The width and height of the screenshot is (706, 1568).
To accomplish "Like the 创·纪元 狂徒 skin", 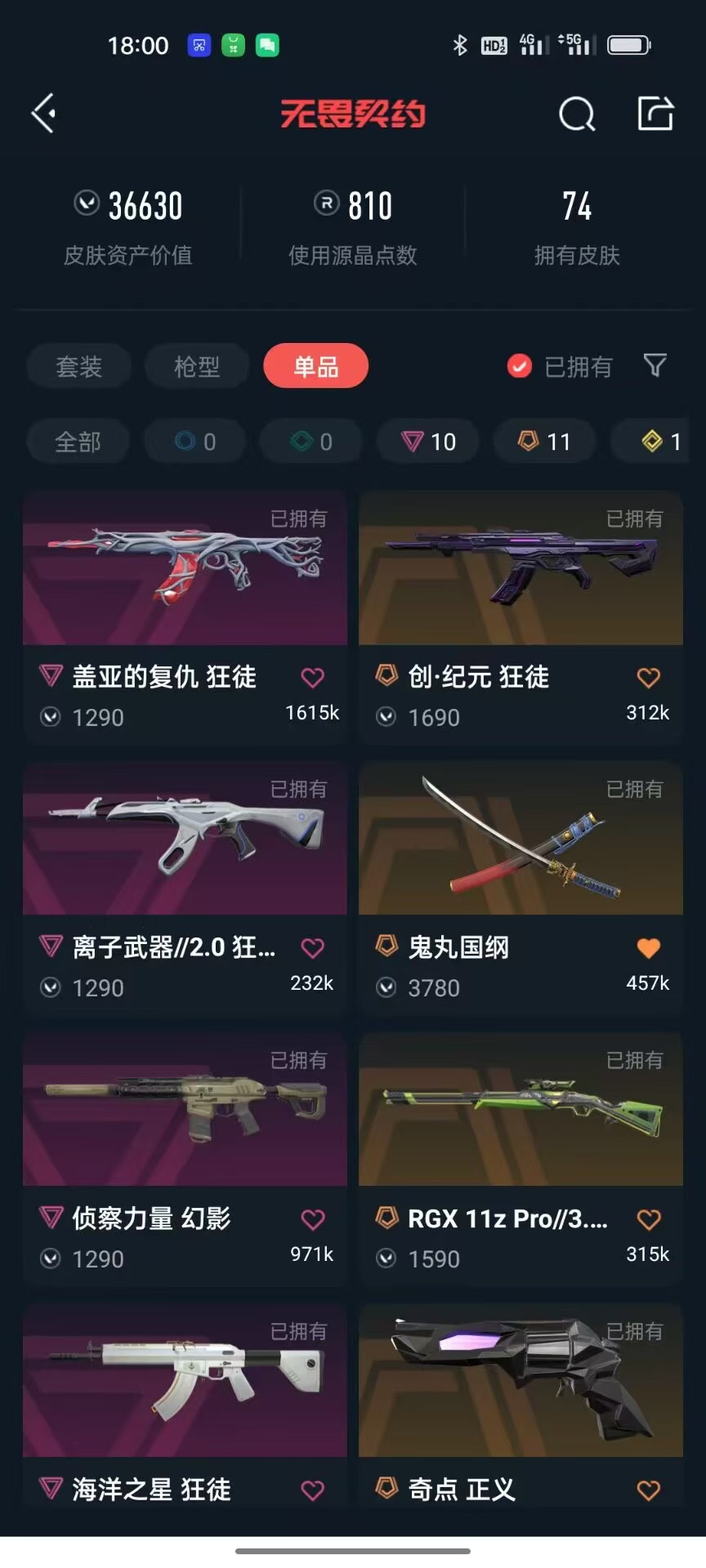I will click(x=648, y=677).
